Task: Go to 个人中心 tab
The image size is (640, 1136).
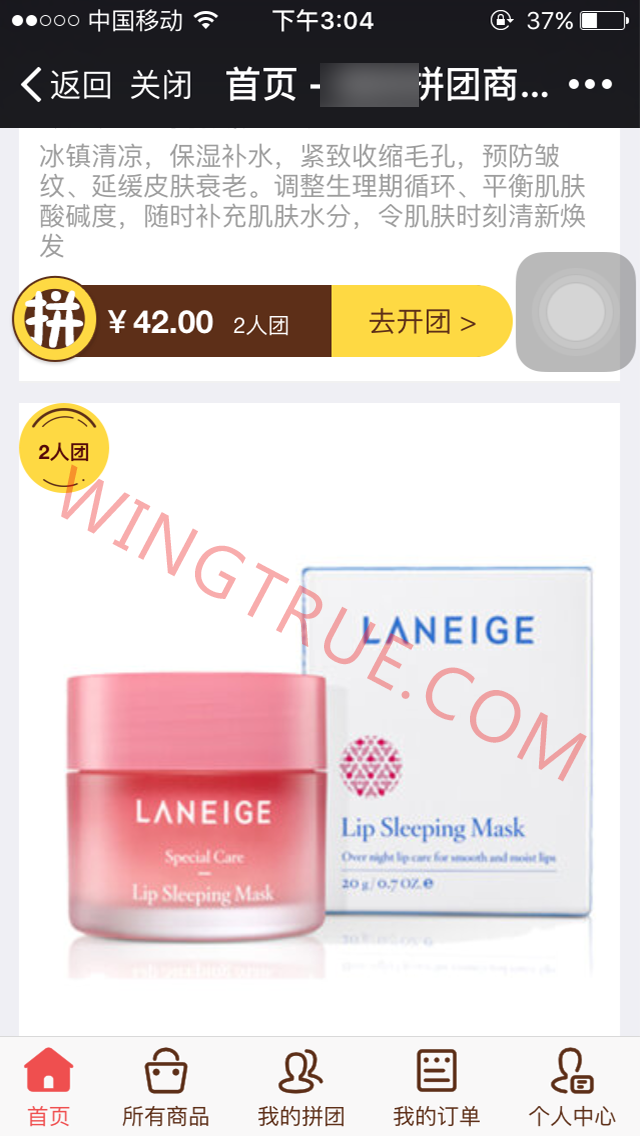Action: (572, 1086)
